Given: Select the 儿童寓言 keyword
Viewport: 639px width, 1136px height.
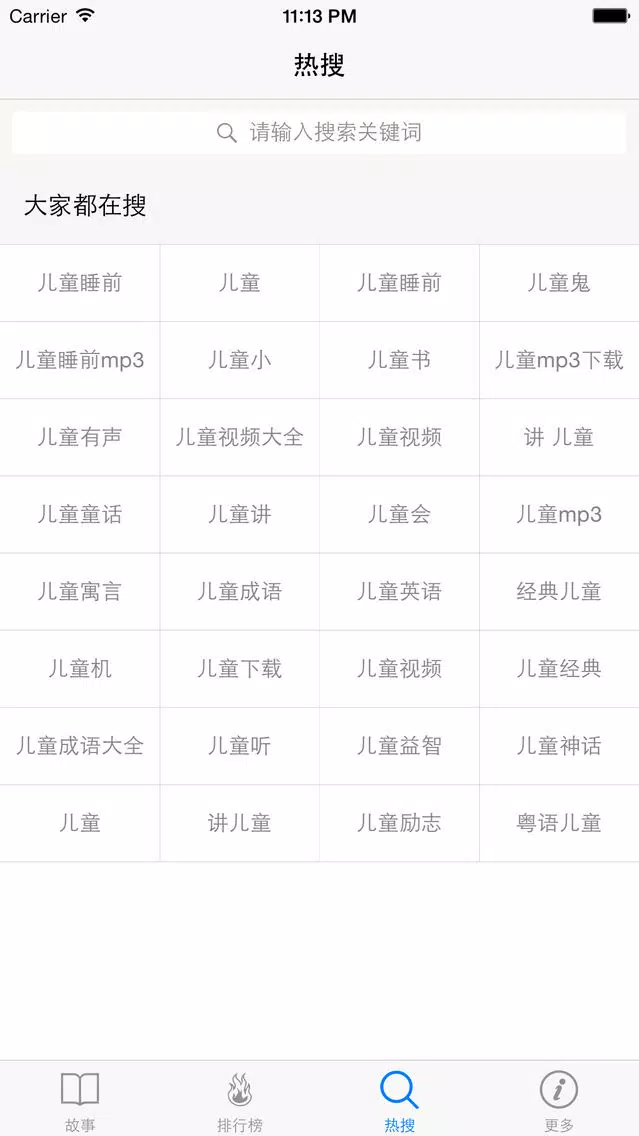Looking at the screenshot, I should pos(80,592).
